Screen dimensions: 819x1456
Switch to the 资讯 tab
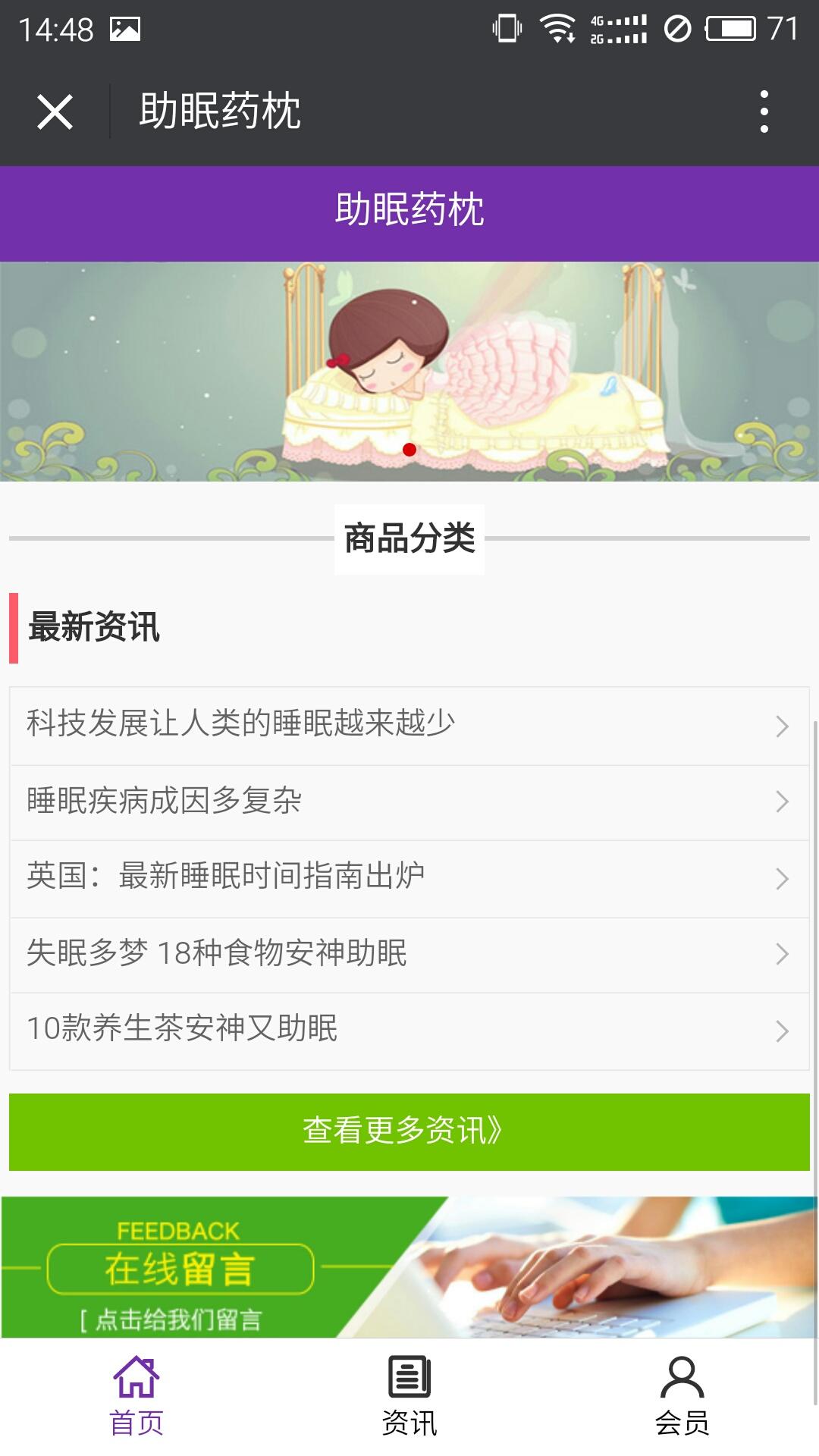click(409, 1397)
